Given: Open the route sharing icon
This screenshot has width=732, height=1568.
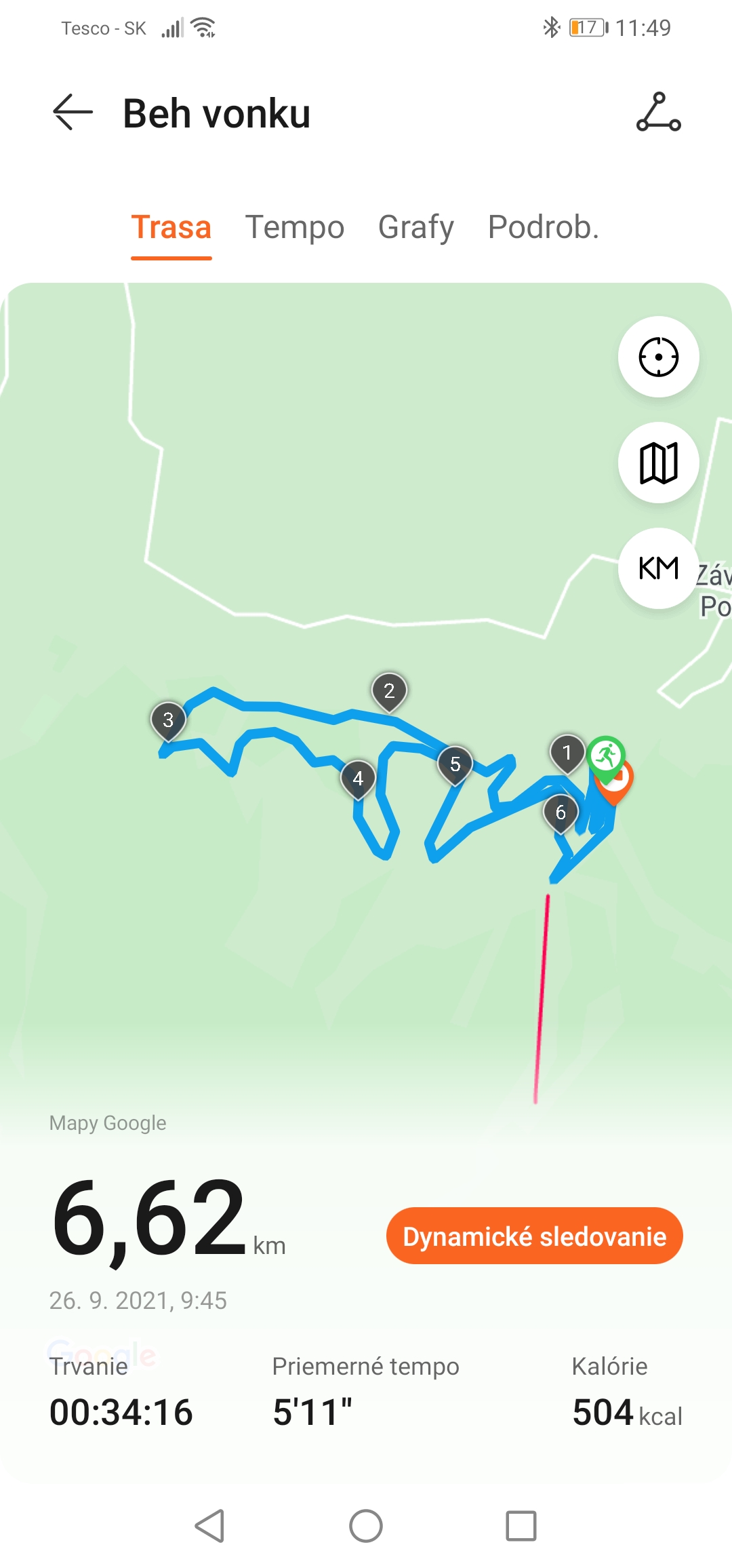Looking at the screenshot, I should point(658,112).
